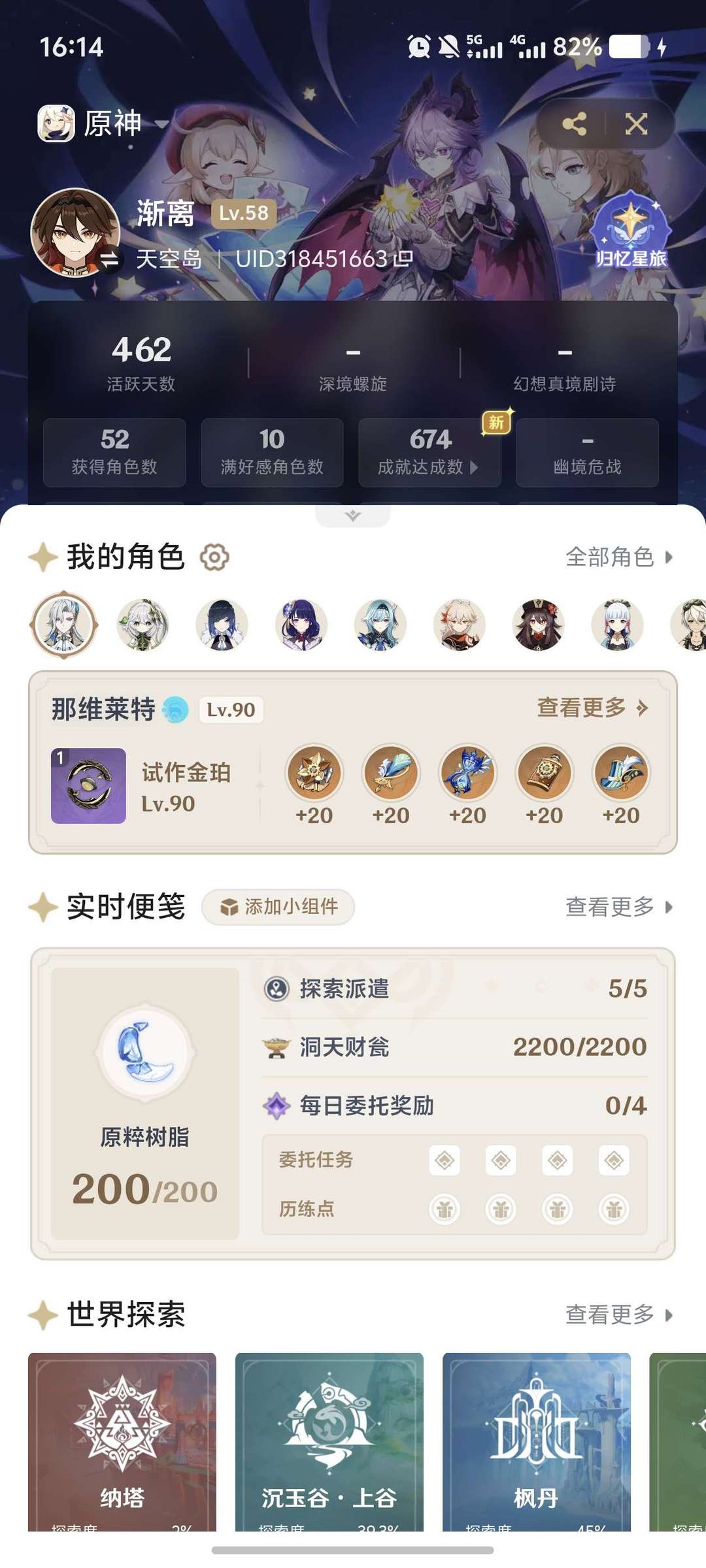View 成就达成数 details
The image size is (706, 1568).
coord(429,452)
